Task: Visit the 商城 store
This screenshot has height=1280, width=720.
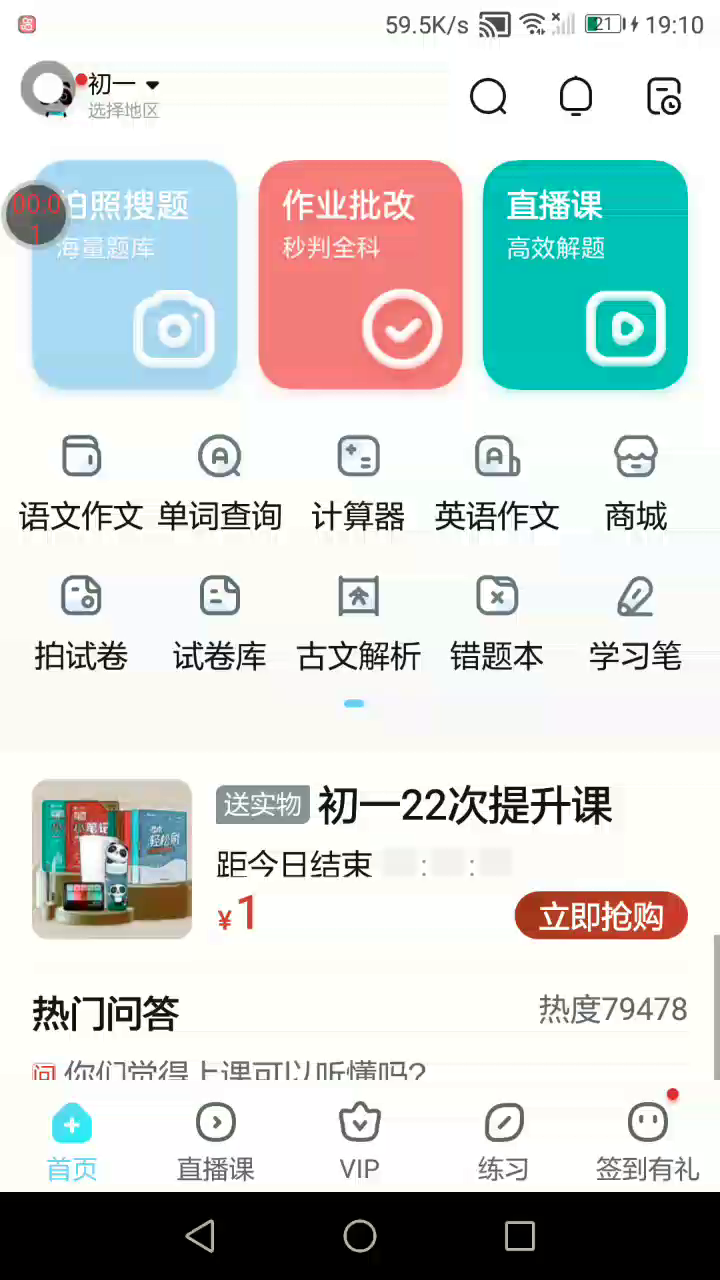Action: pyautogui.click(x=636, y=484)
